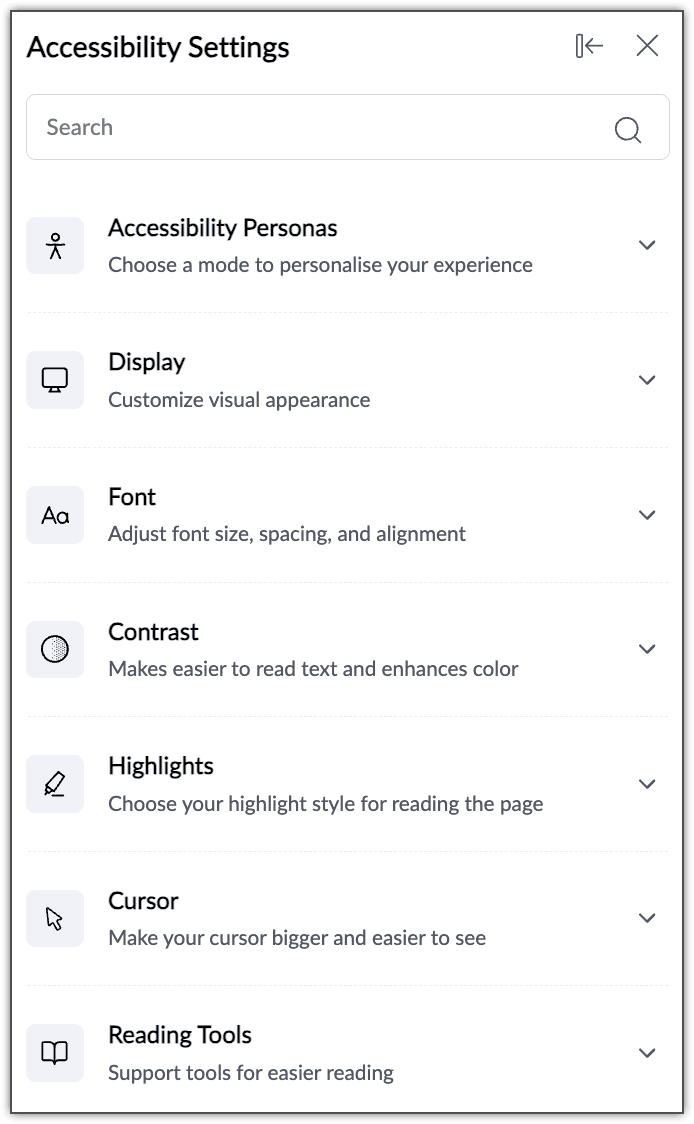Focus the Search field
This screenshot has height=1124, width=694.
click(x=320, y=127)
